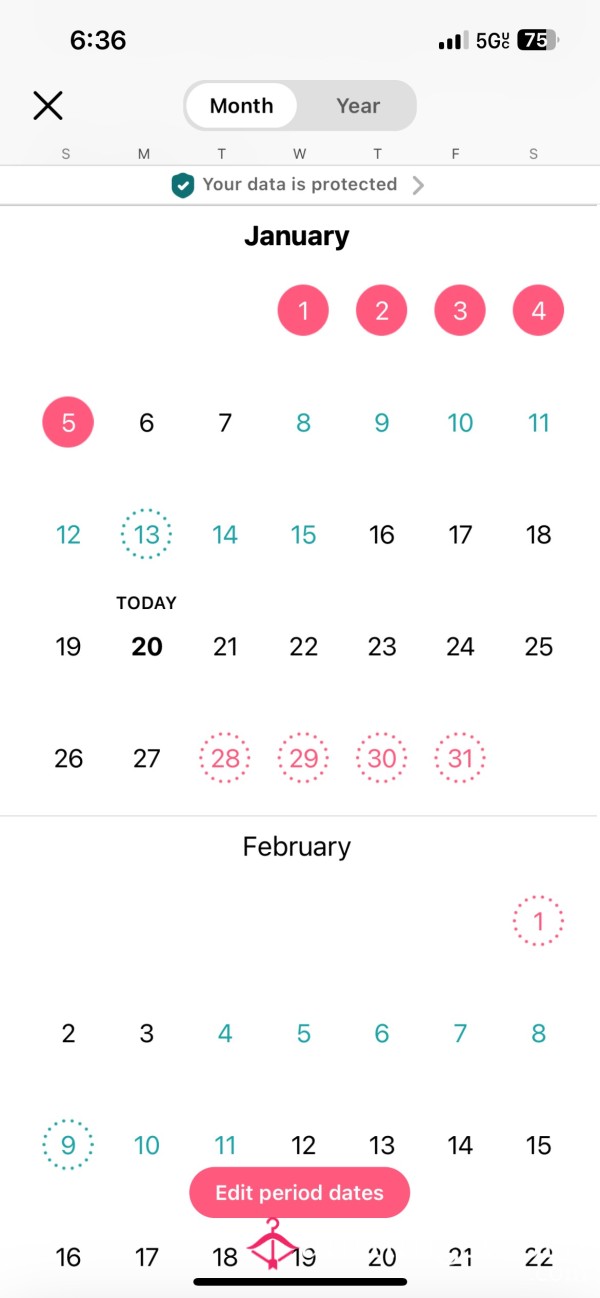Screen dimensions: 600x1298
Task: Select the Month view
Action: pyautogui.click(x=241, y=105)
